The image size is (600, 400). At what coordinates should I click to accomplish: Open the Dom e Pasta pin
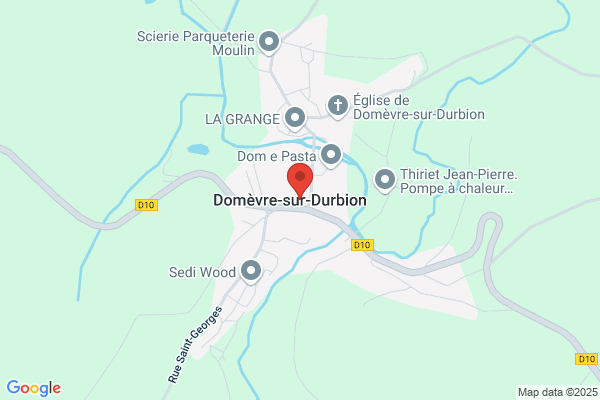point(331,155)
